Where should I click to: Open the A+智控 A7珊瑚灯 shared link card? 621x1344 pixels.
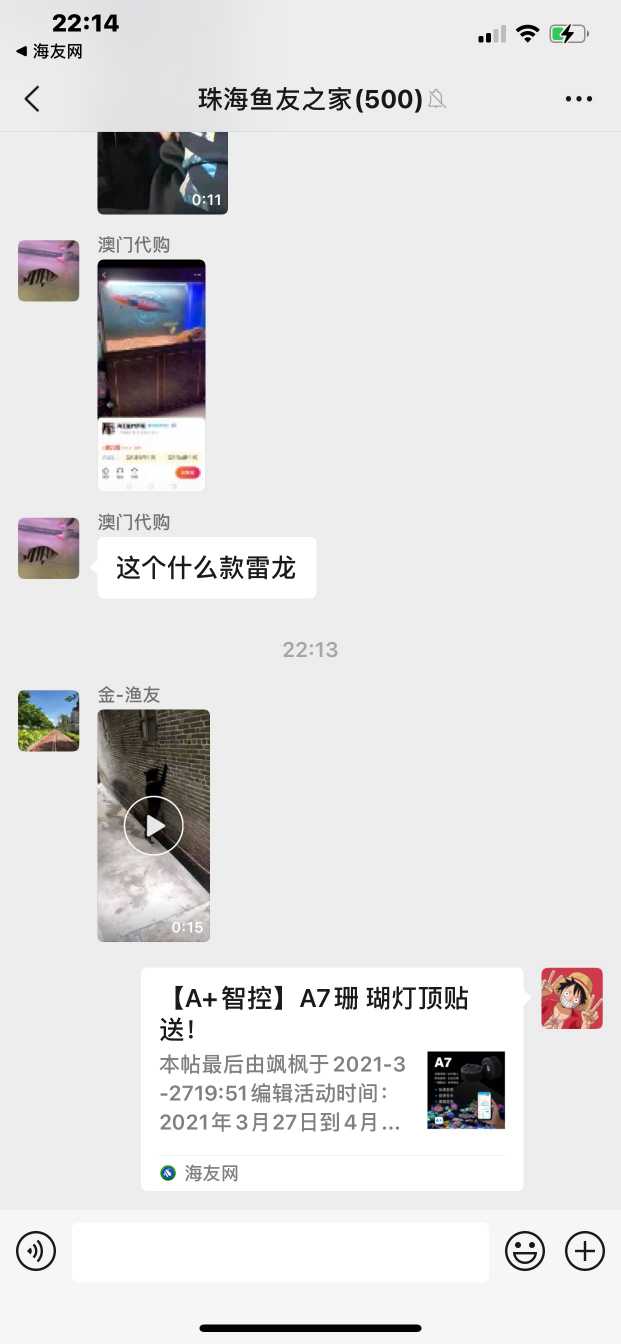331,1078
